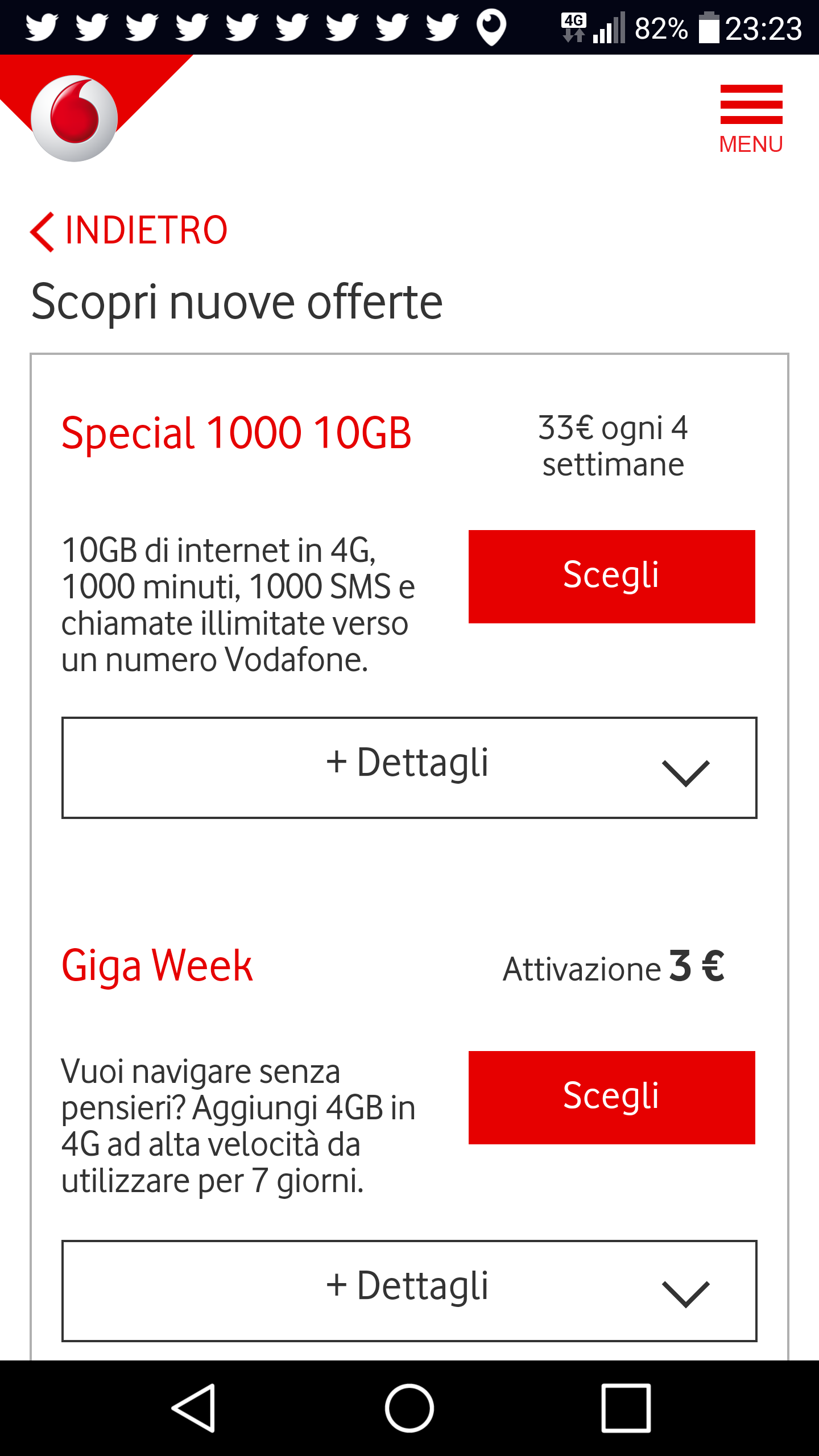Expand Dettagli for Special 1000 10GB

pos(409,767)
